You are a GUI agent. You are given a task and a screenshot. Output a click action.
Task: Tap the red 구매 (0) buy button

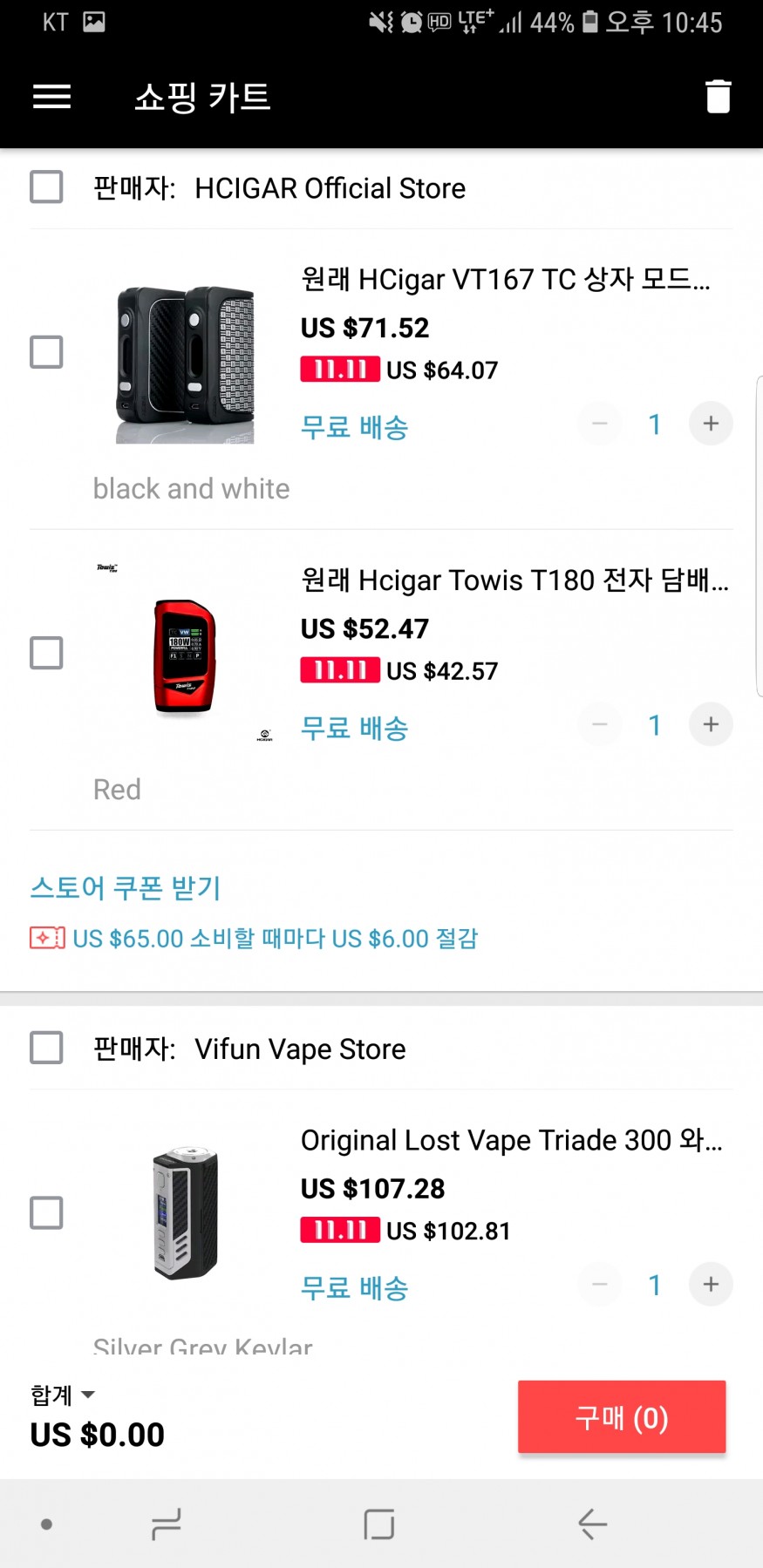click(x=621, y=1417)
